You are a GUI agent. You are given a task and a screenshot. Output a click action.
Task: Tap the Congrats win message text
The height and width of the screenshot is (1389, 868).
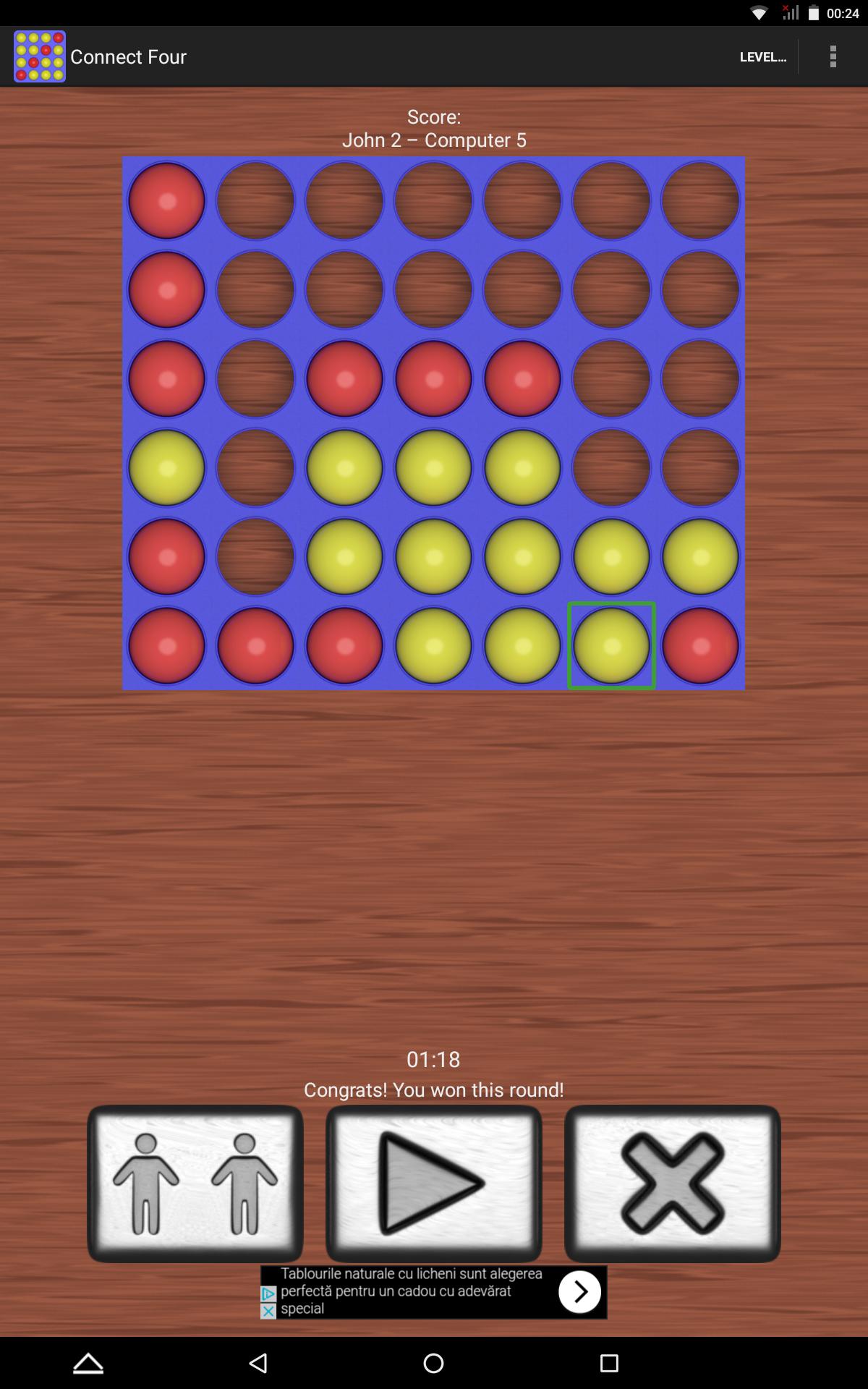coord(434,1089)
